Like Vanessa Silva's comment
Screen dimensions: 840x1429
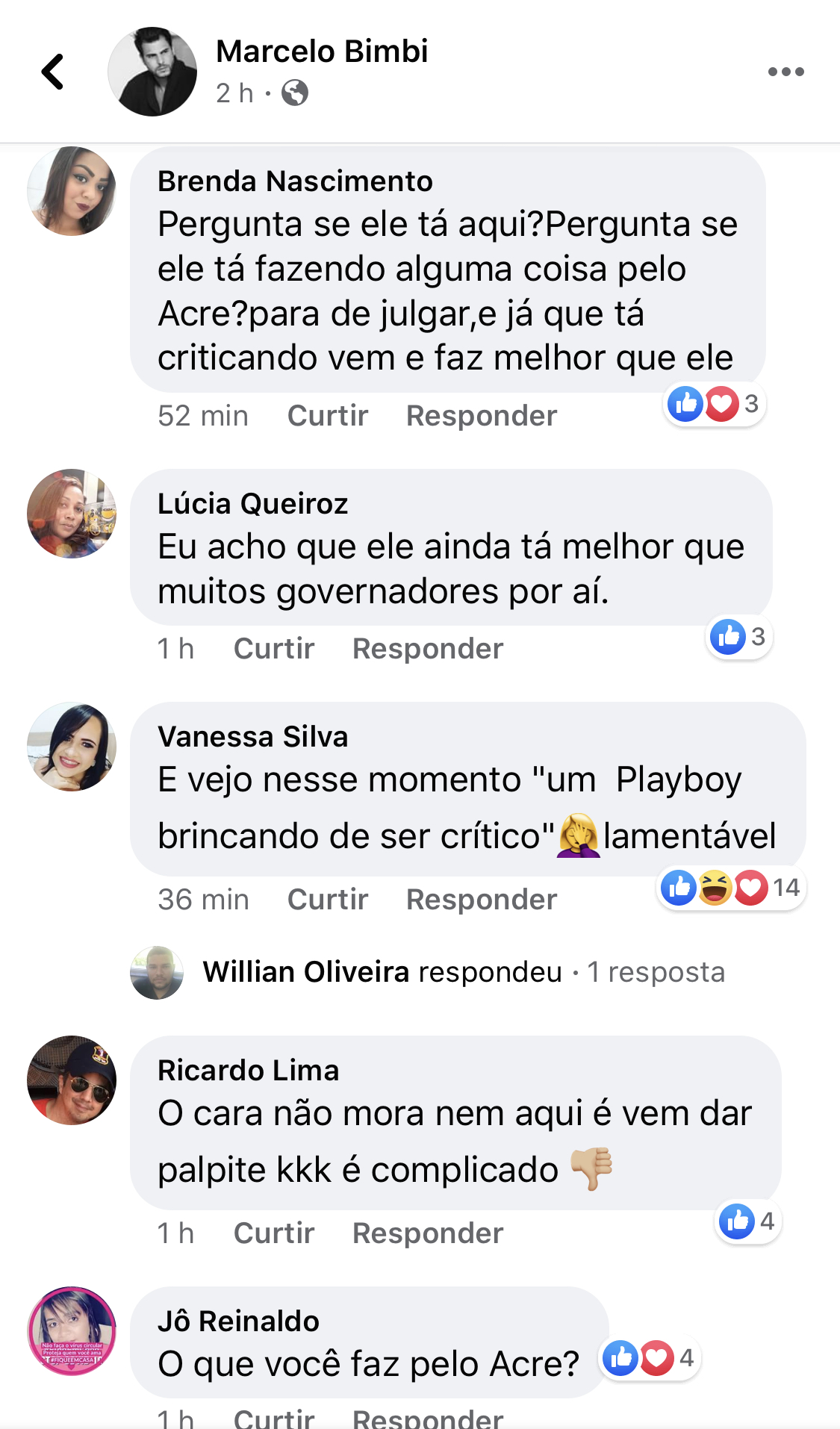coord(327,900)
